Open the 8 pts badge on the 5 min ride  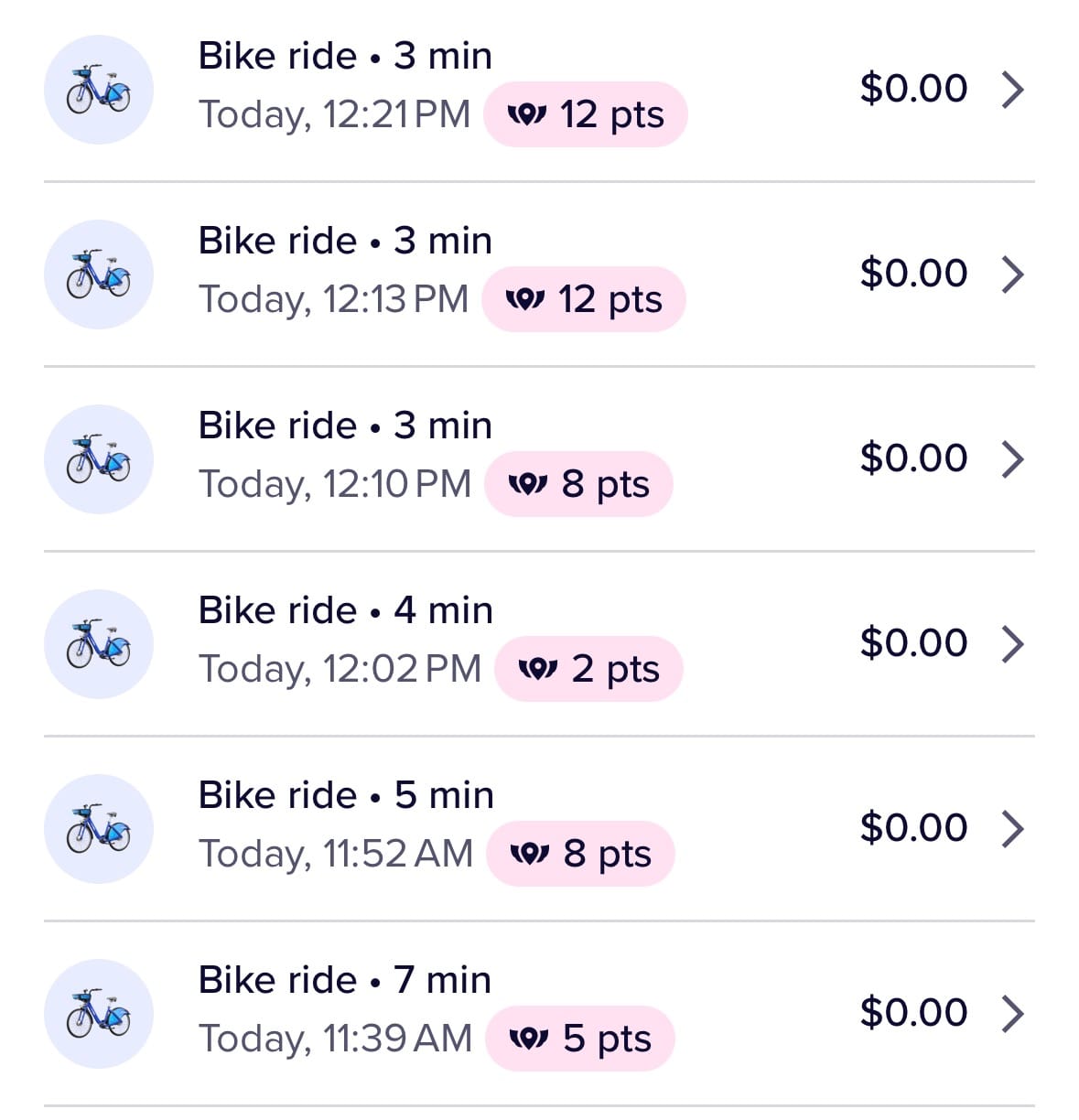coord(579,853)
